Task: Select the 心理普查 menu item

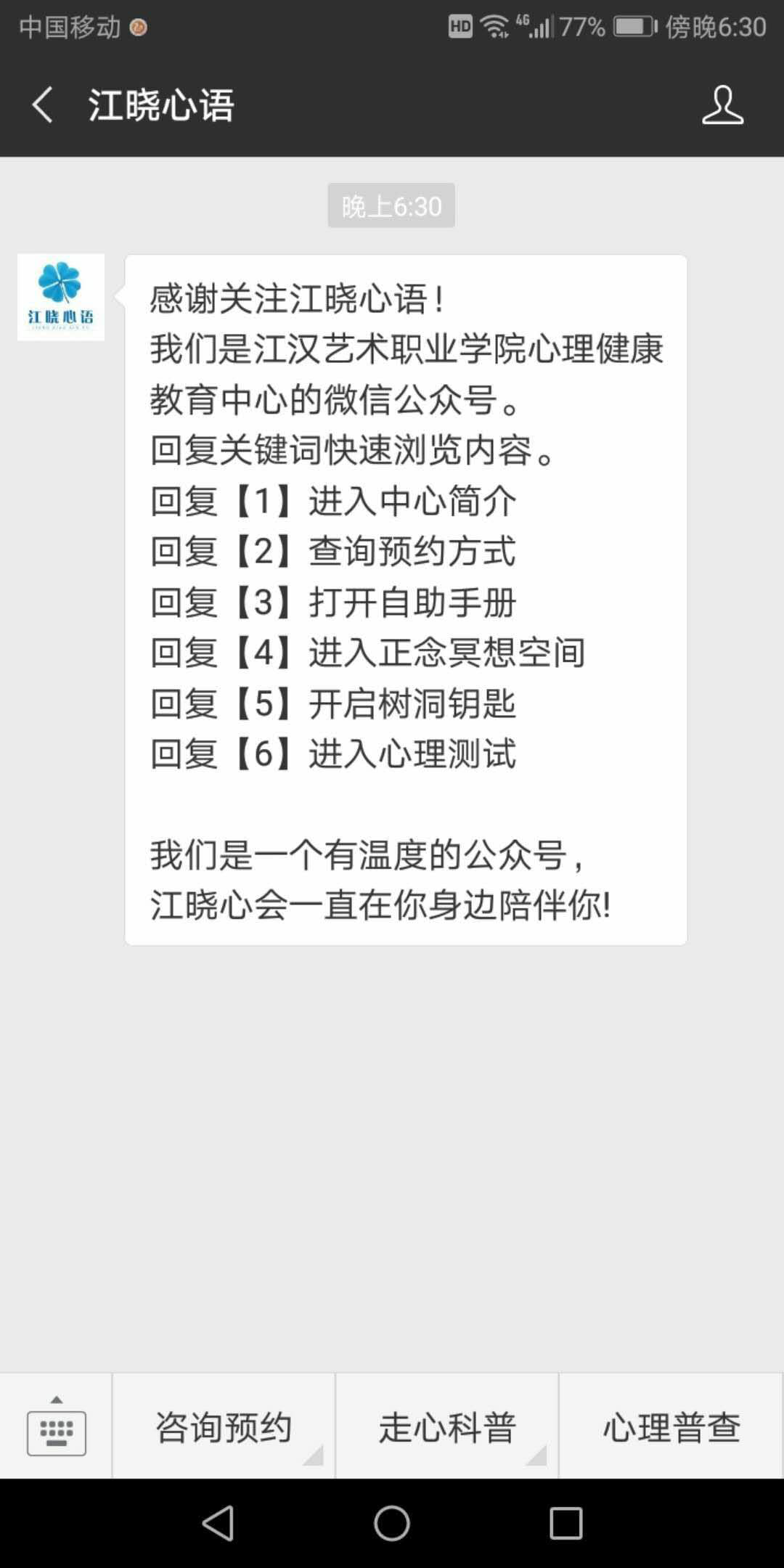Action: click(671, 1426)
